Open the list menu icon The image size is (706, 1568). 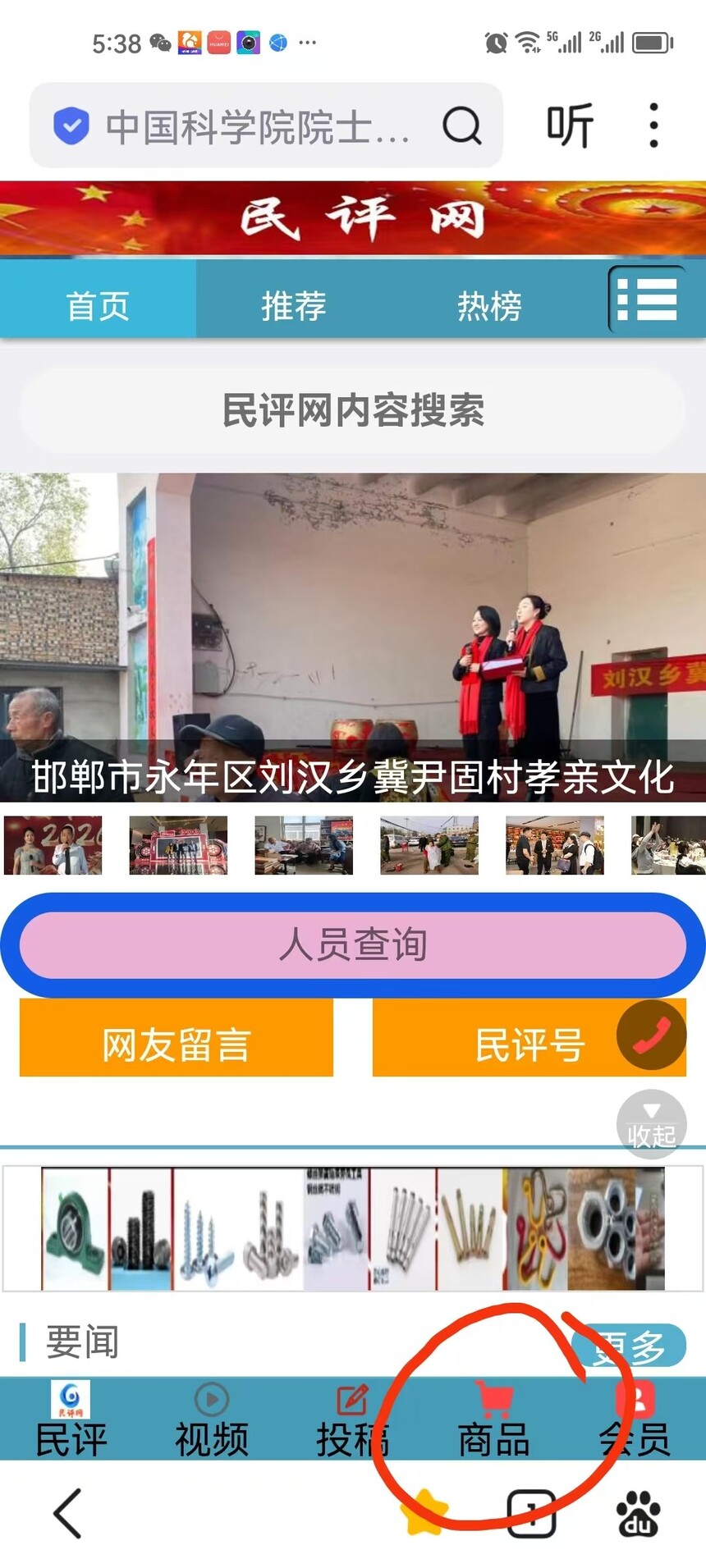[x=647, y=299]
